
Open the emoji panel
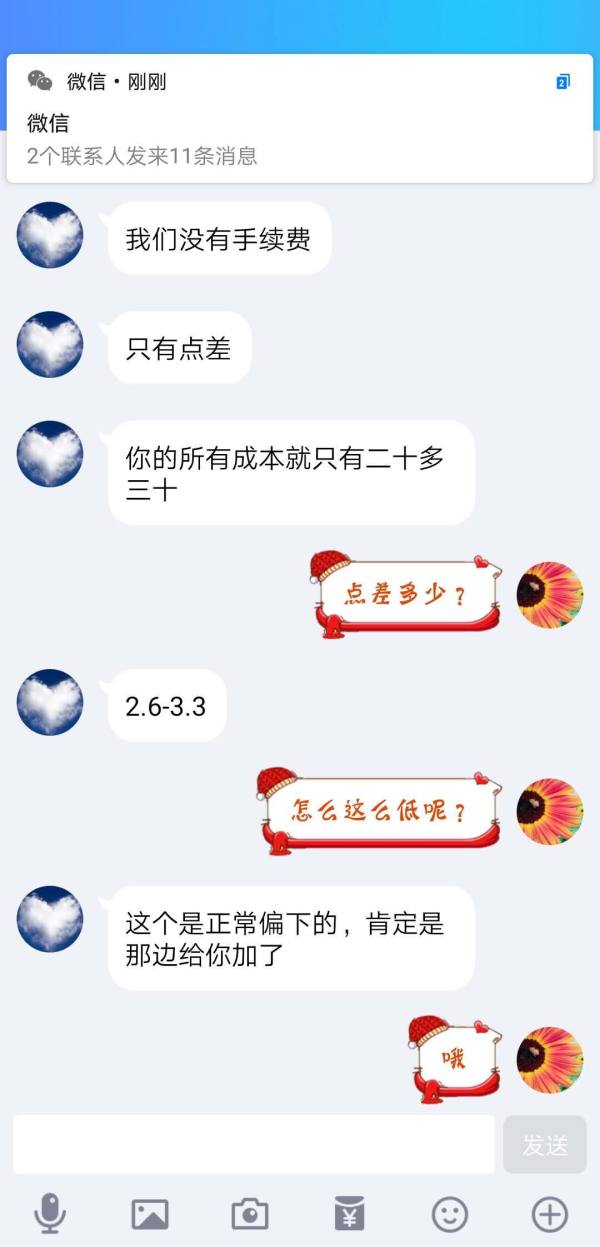pyautogui.click(x=450, y=1214)
